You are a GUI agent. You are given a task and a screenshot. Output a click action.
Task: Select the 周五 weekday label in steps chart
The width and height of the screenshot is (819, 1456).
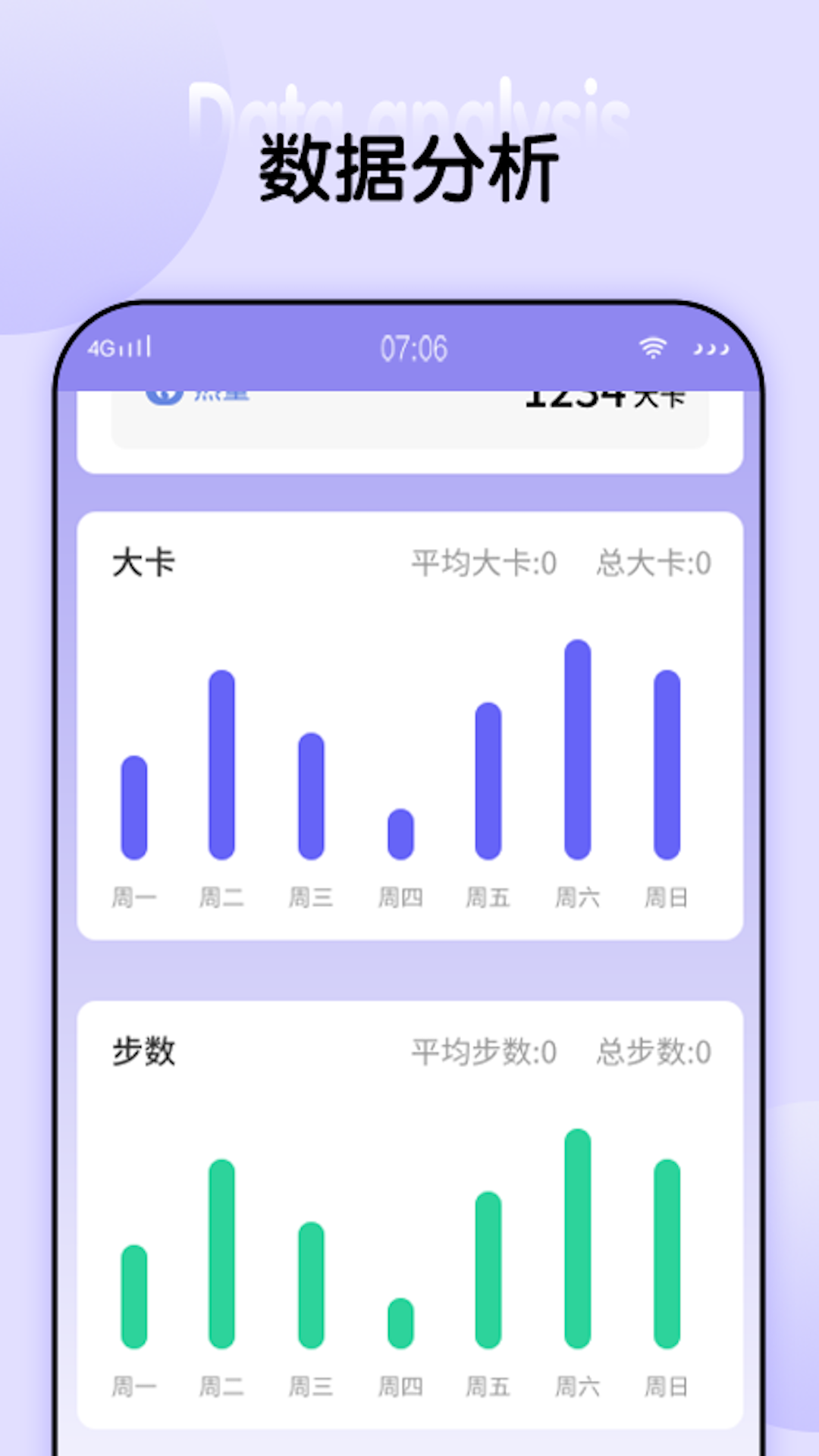[x=488, y=1386]
